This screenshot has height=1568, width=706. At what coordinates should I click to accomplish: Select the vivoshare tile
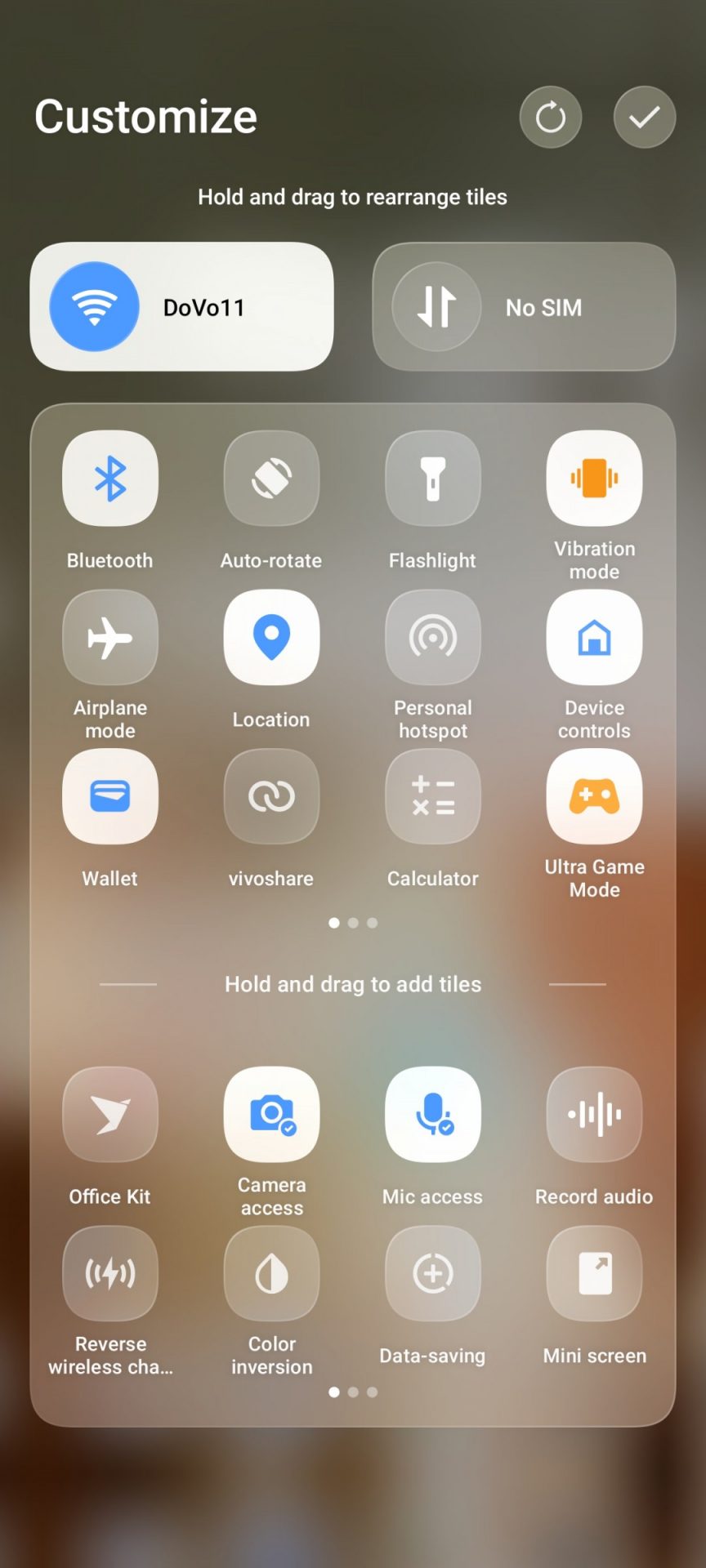click(x=271, y=796)
